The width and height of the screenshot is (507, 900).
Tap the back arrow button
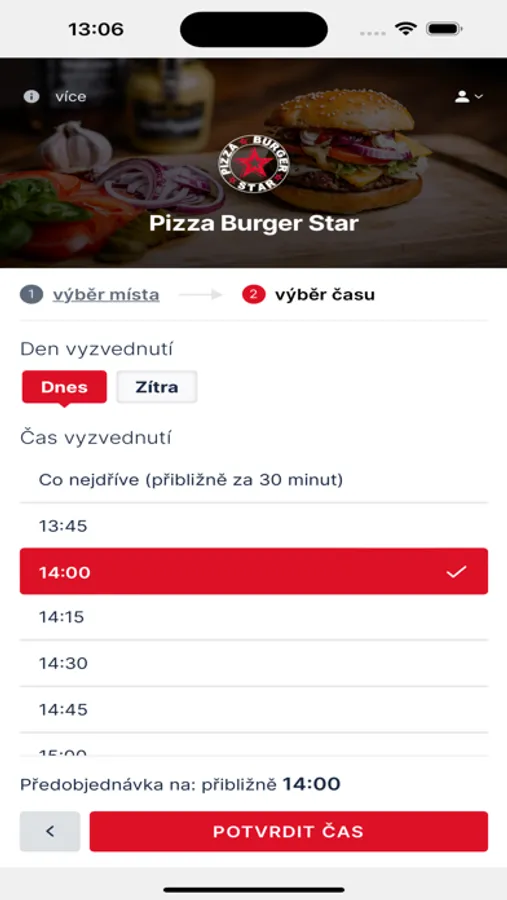pyautogui.click(x=50, y=831)
